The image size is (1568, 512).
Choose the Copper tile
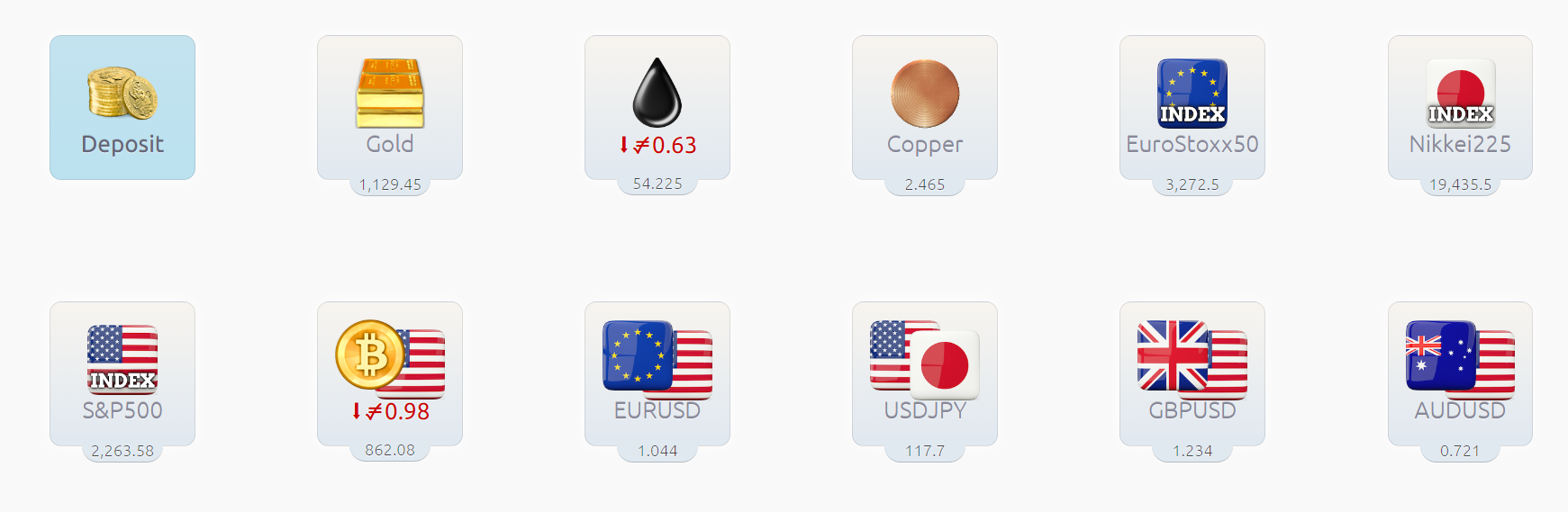925,107
